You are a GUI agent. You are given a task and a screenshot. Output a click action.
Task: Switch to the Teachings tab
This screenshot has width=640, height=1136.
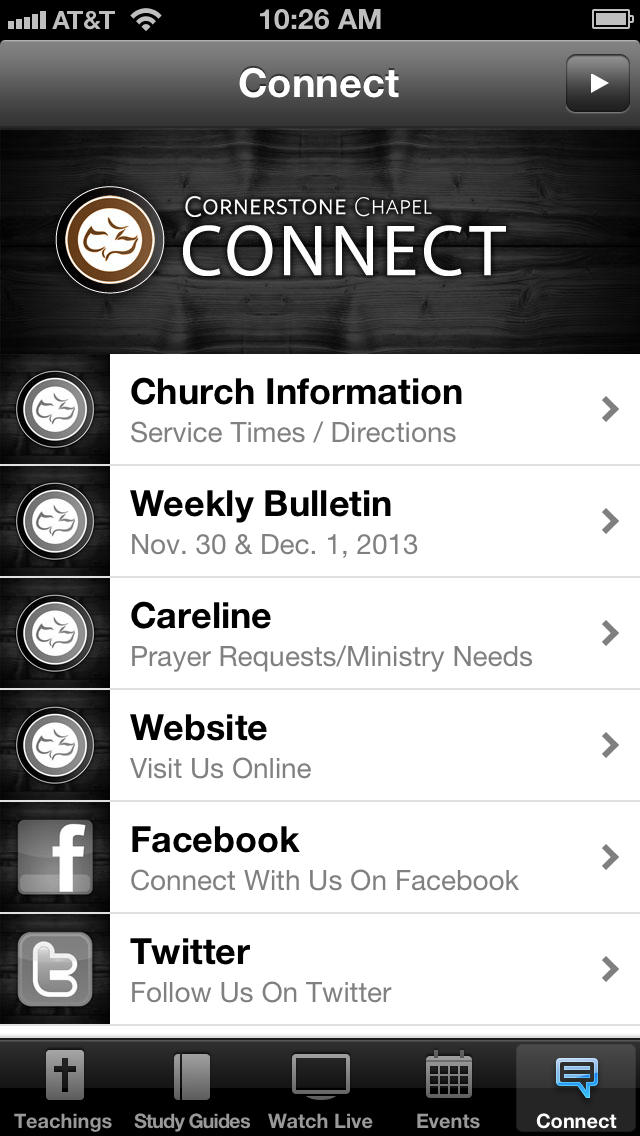coord(64,1089)
